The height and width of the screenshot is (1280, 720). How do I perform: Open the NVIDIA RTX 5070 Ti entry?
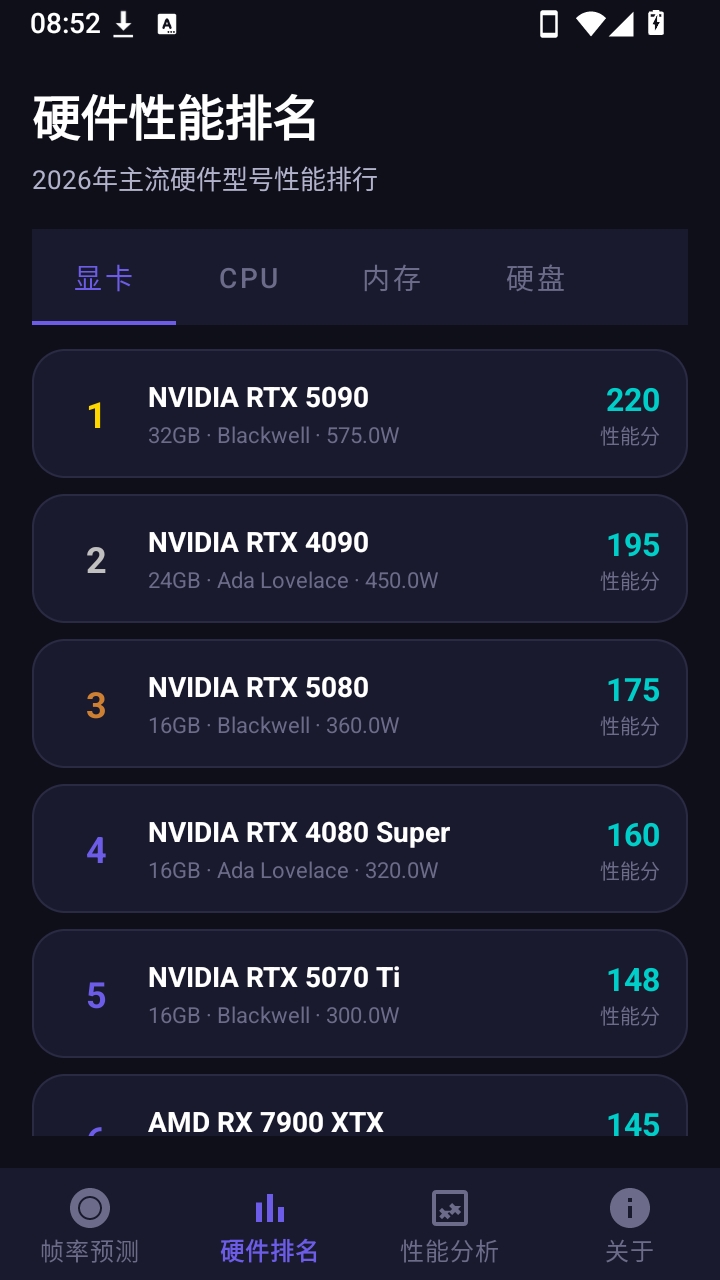point(360,993)
